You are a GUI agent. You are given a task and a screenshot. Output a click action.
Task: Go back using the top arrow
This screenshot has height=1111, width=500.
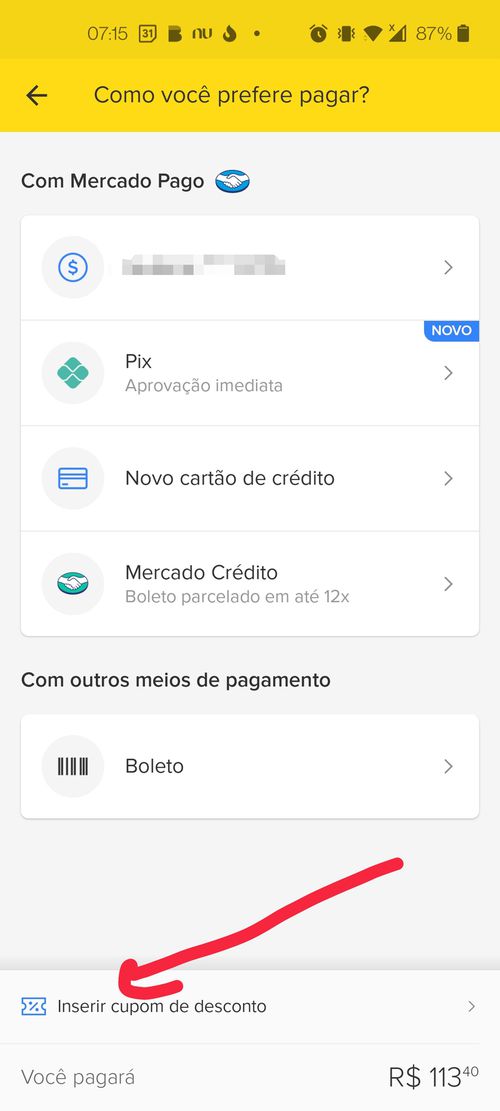(x=37, y=95)
